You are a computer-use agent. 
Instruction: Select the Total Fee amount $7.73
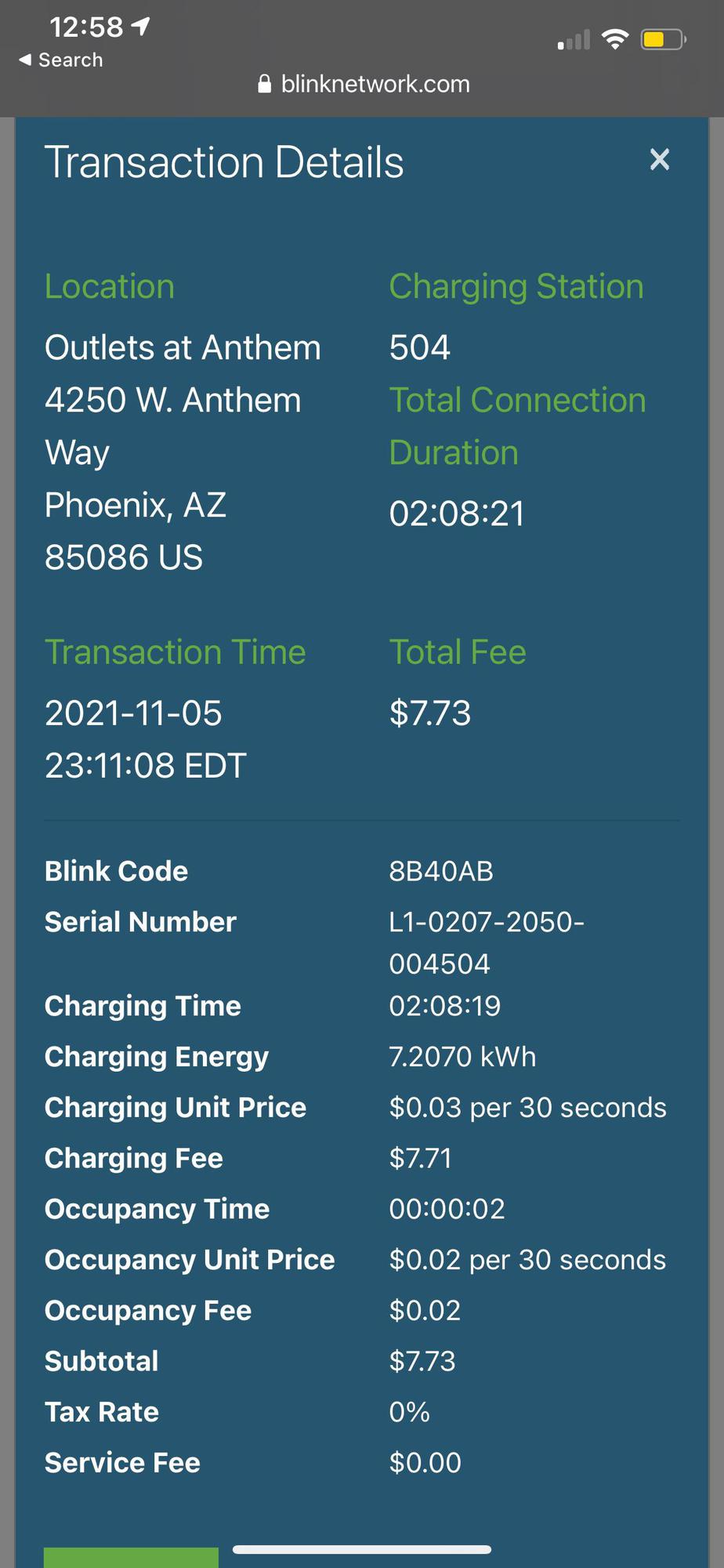click(429, 713)
